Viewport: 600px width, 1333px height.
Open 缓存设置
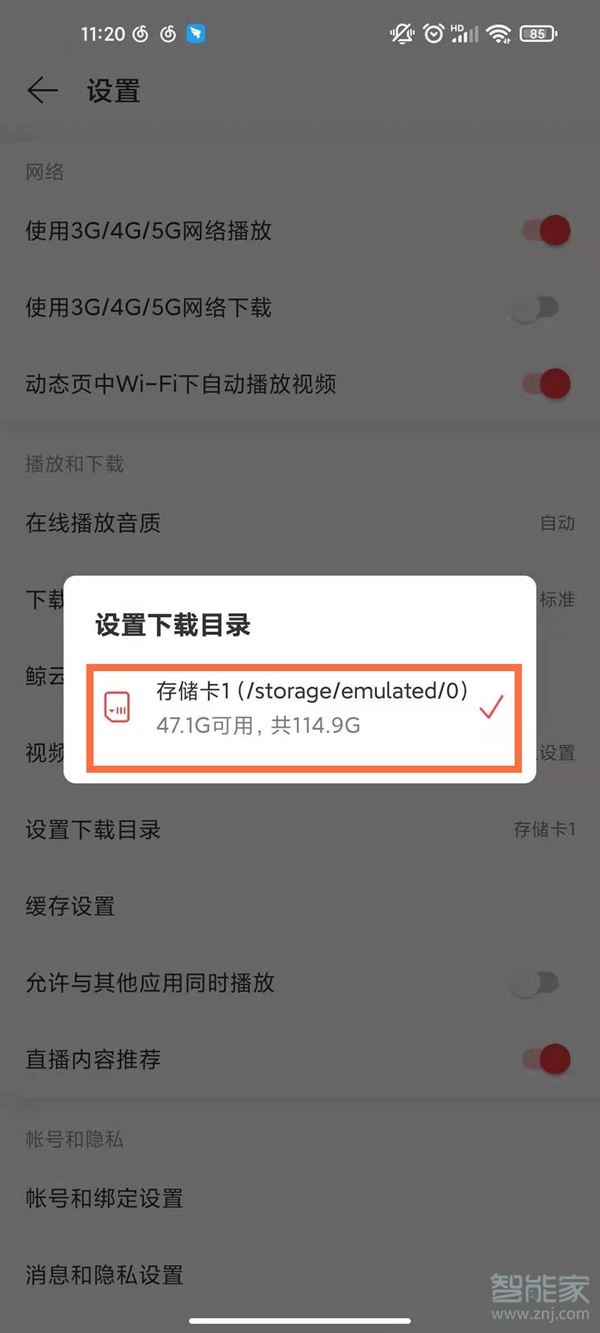click(x=300, y=907)
